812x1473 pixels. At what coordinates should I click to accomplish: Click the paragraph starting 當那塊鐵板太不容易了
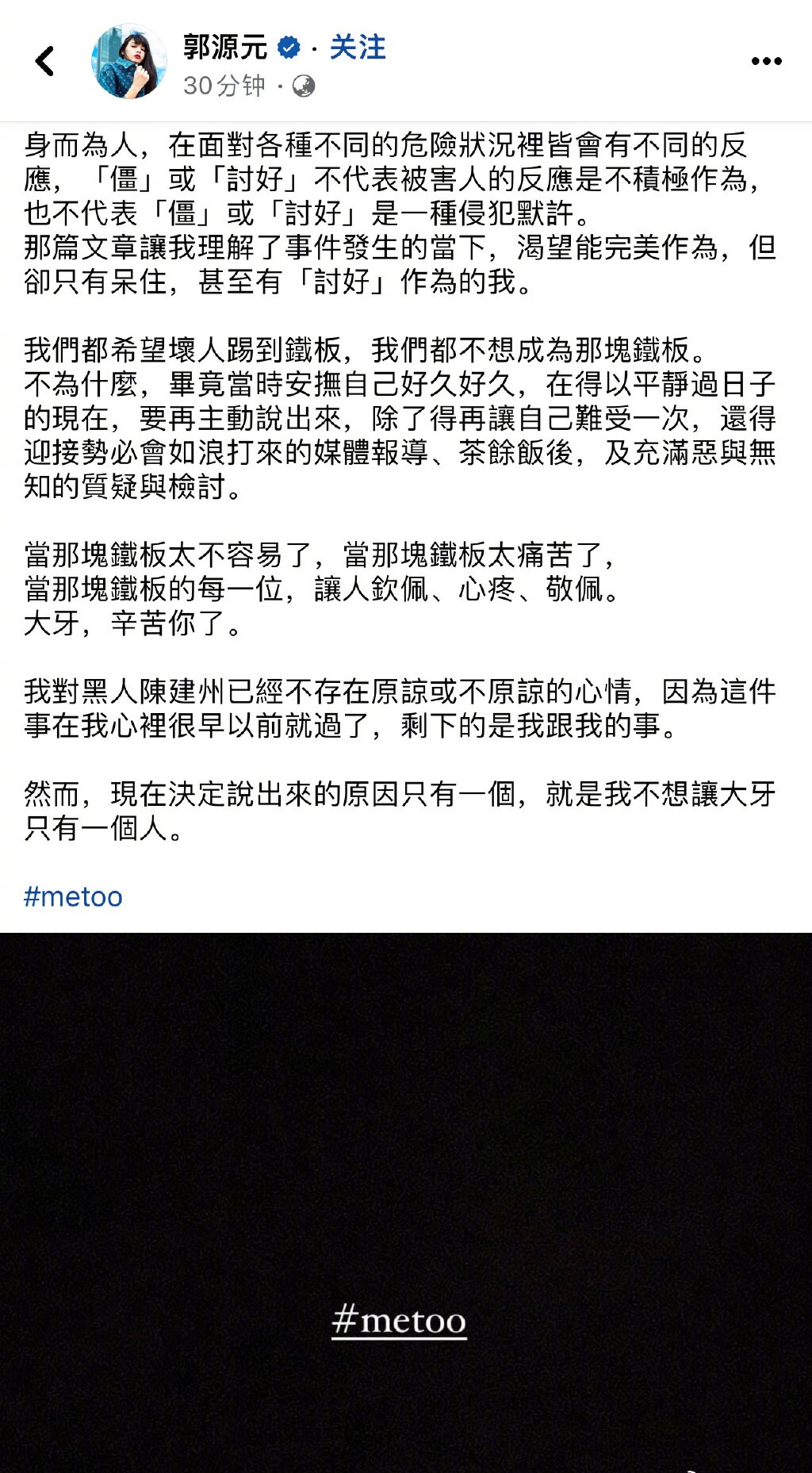pos(317,554)
